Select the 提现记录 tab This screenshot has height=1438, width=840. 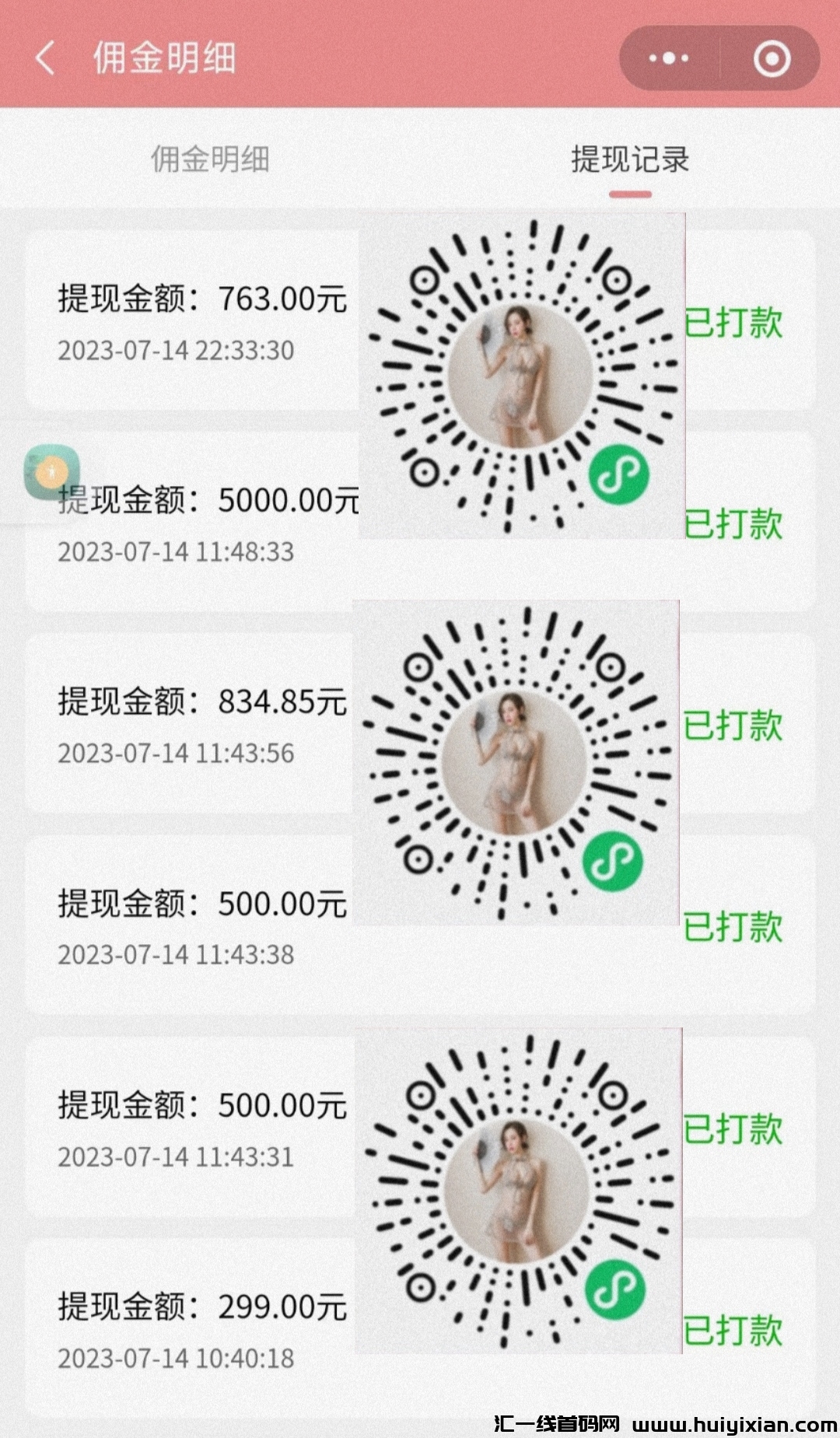pyautogui.click(x=630, y=159)
